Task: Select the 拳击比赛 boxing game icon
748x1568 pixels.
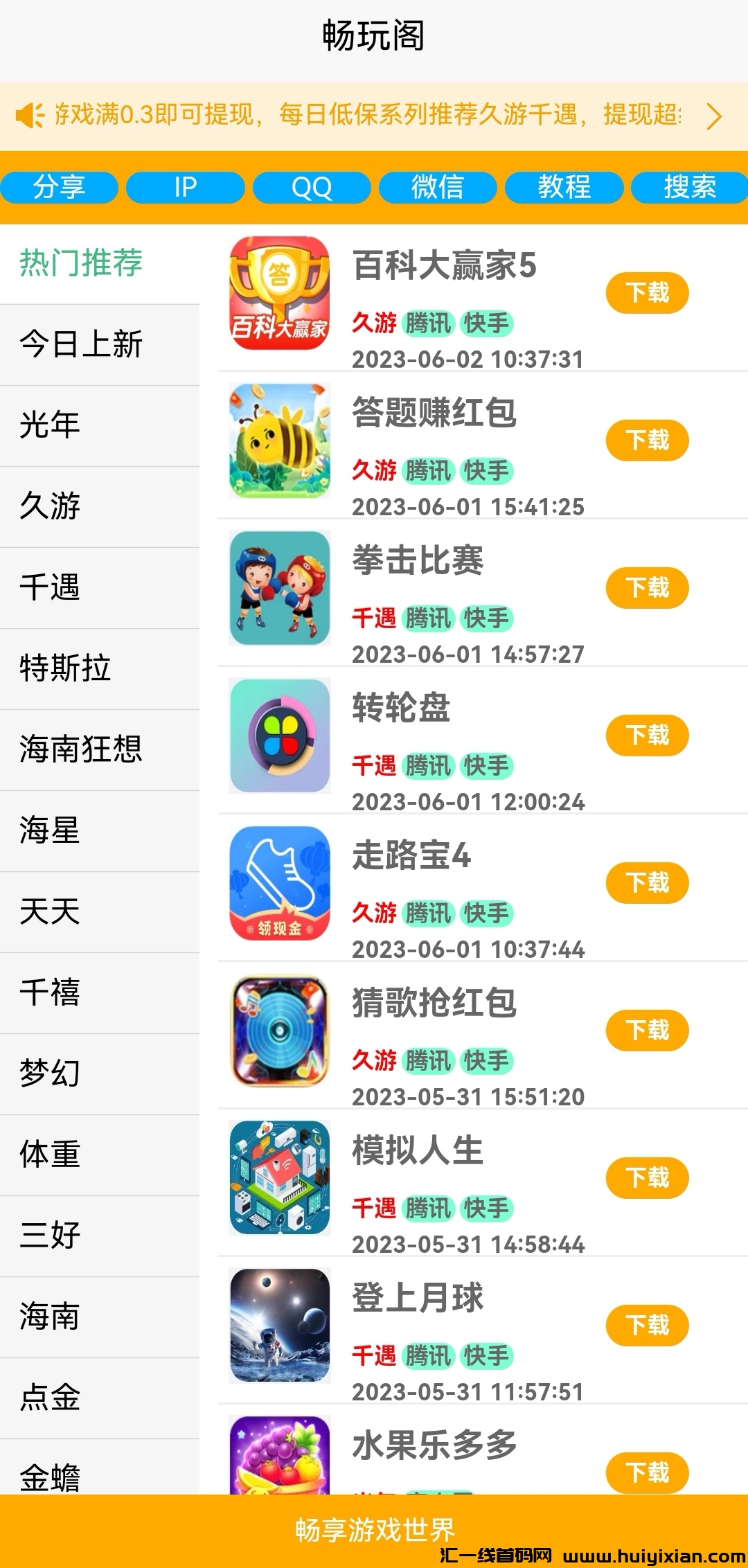Action: pos(278,587)
